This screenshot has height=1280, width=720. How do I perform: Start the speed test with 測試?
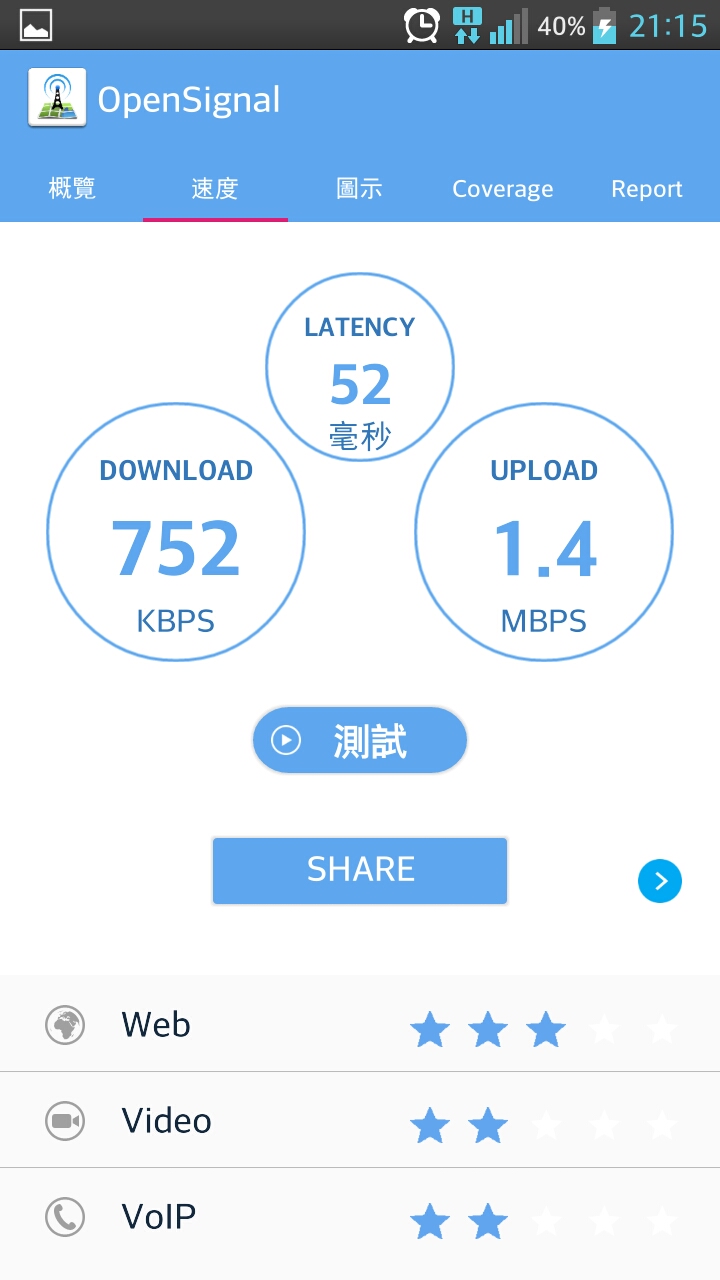tap(360, 741)
